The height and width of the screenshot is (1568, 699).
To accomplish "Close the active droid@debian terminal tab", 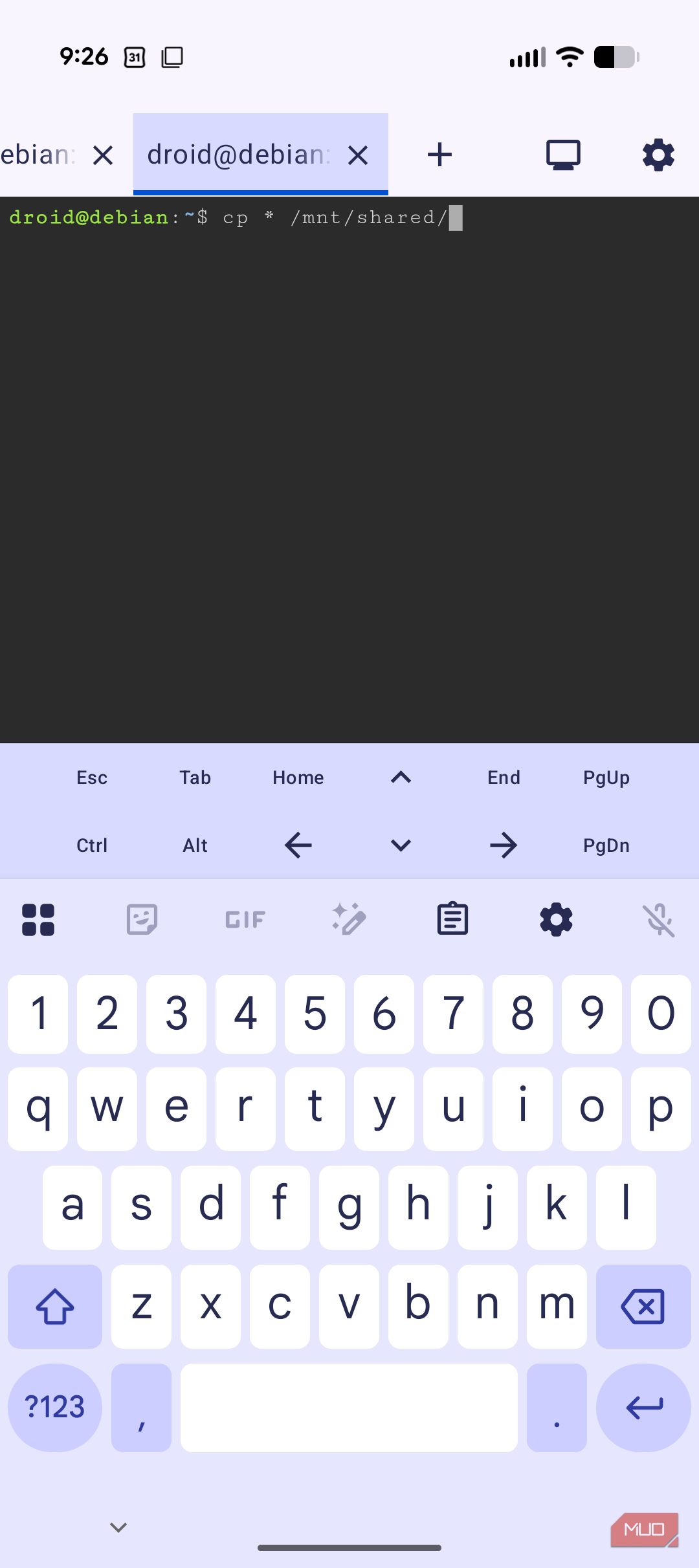I will pyautogui.click(x=358, y=155).
